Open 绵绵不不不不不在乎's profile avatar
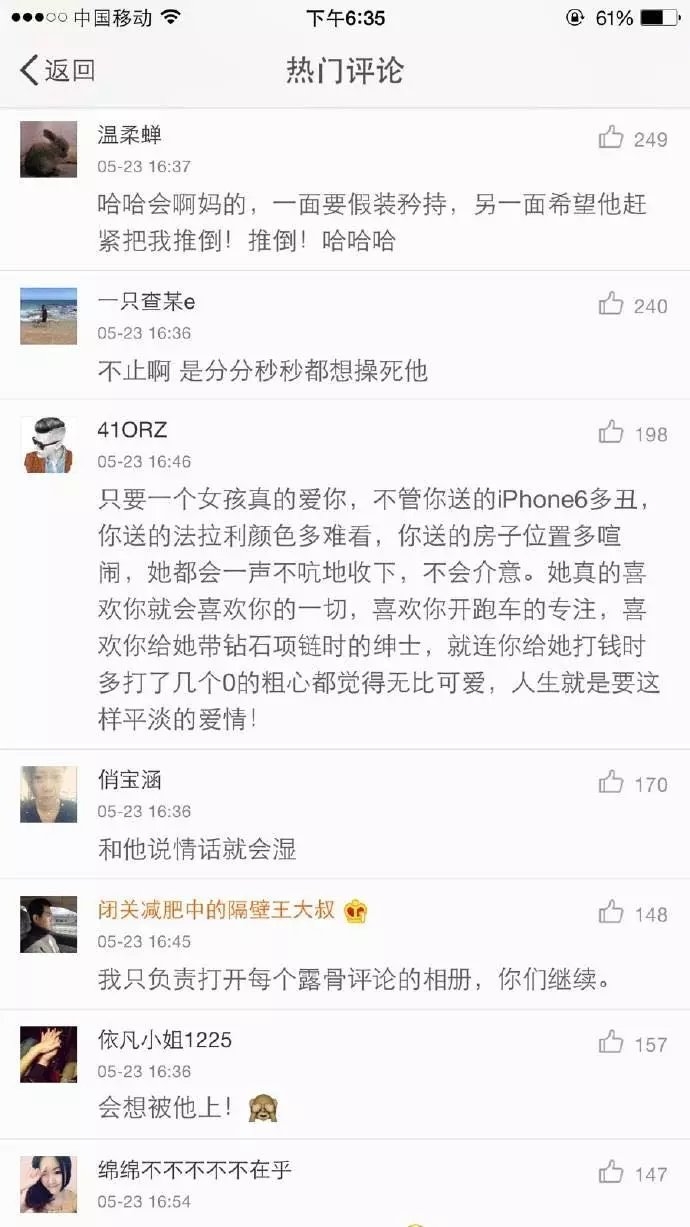 pyautogui.click(x=48, y=1184)
